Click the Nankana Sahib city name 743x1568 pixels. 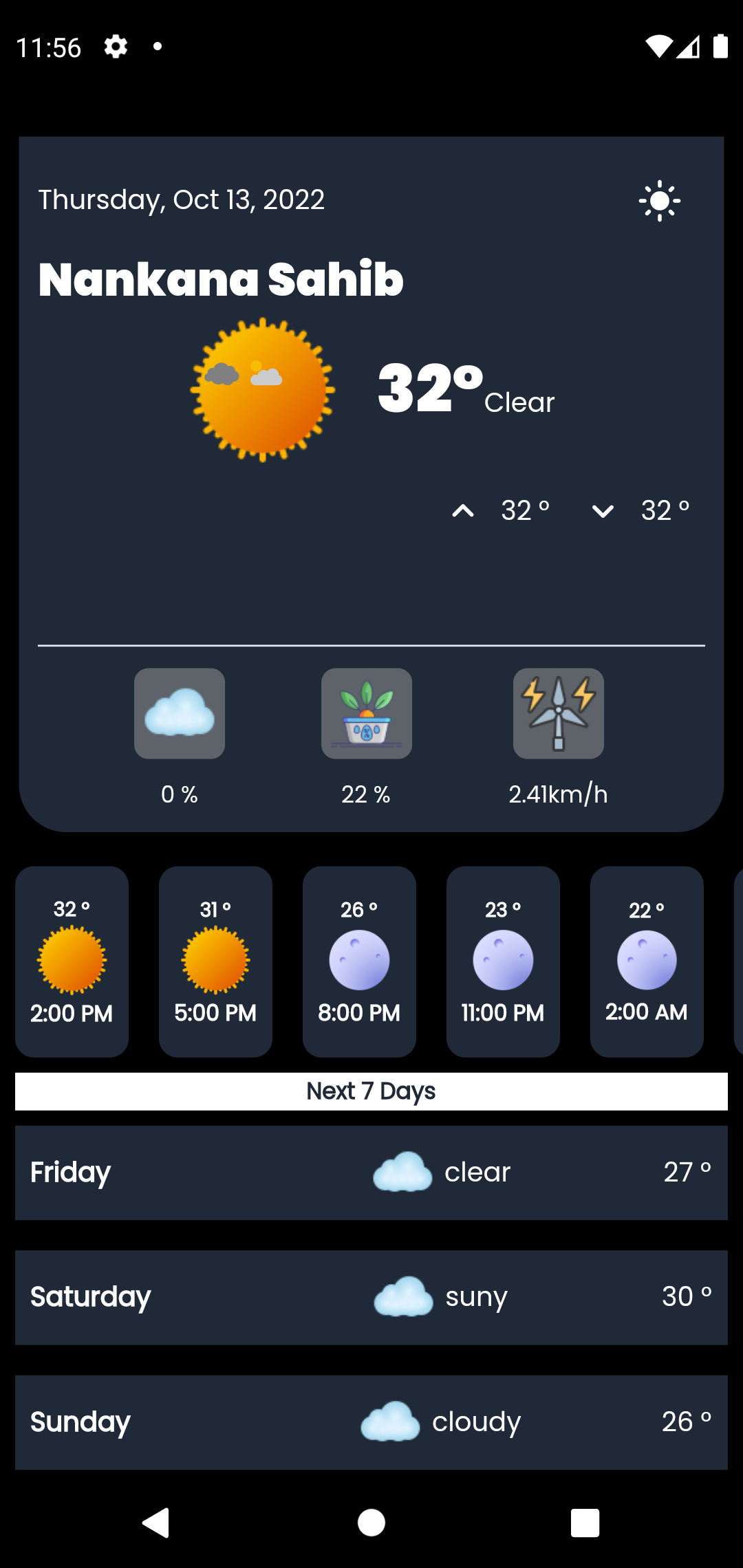click(x=220, y=279)
